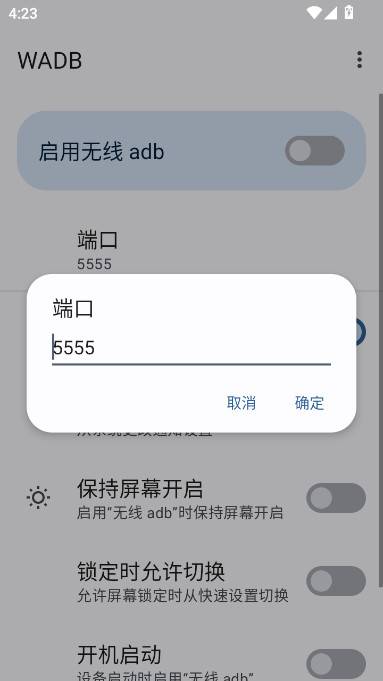Open the overflow menu in the WADB bar

pos(359,60)
